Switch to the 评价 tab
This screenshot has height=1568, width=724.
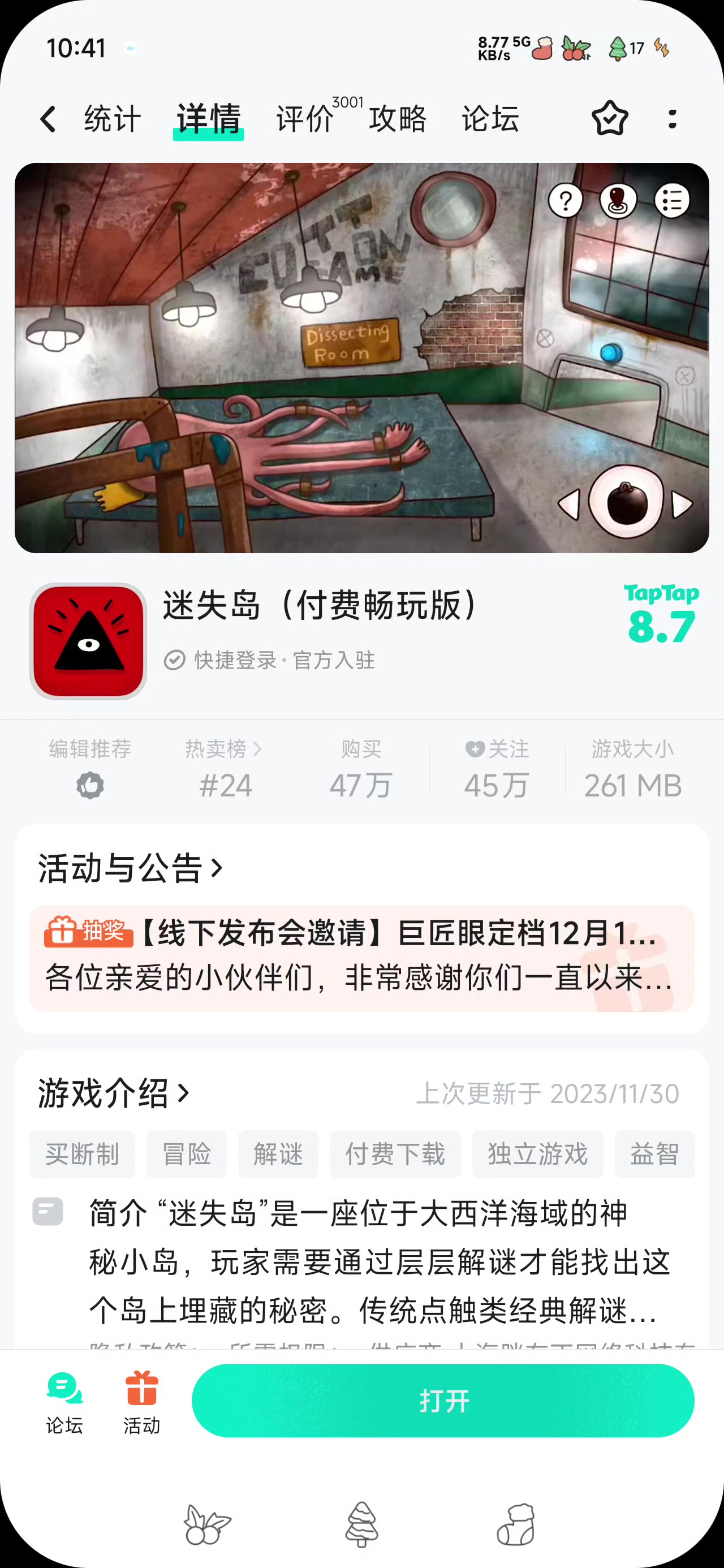(305, 119)
